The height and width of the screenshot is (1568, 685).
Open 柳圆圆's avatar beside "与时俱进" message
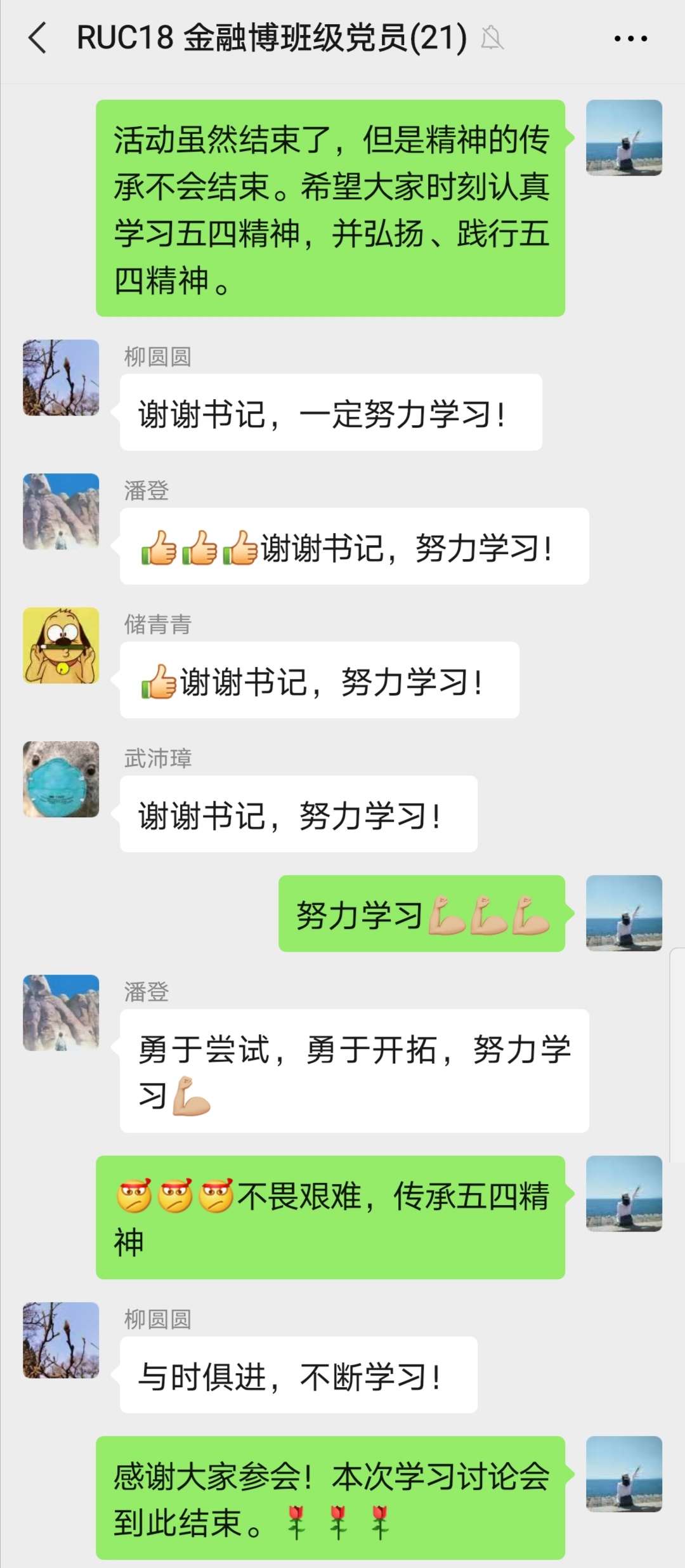point(61,1340)
